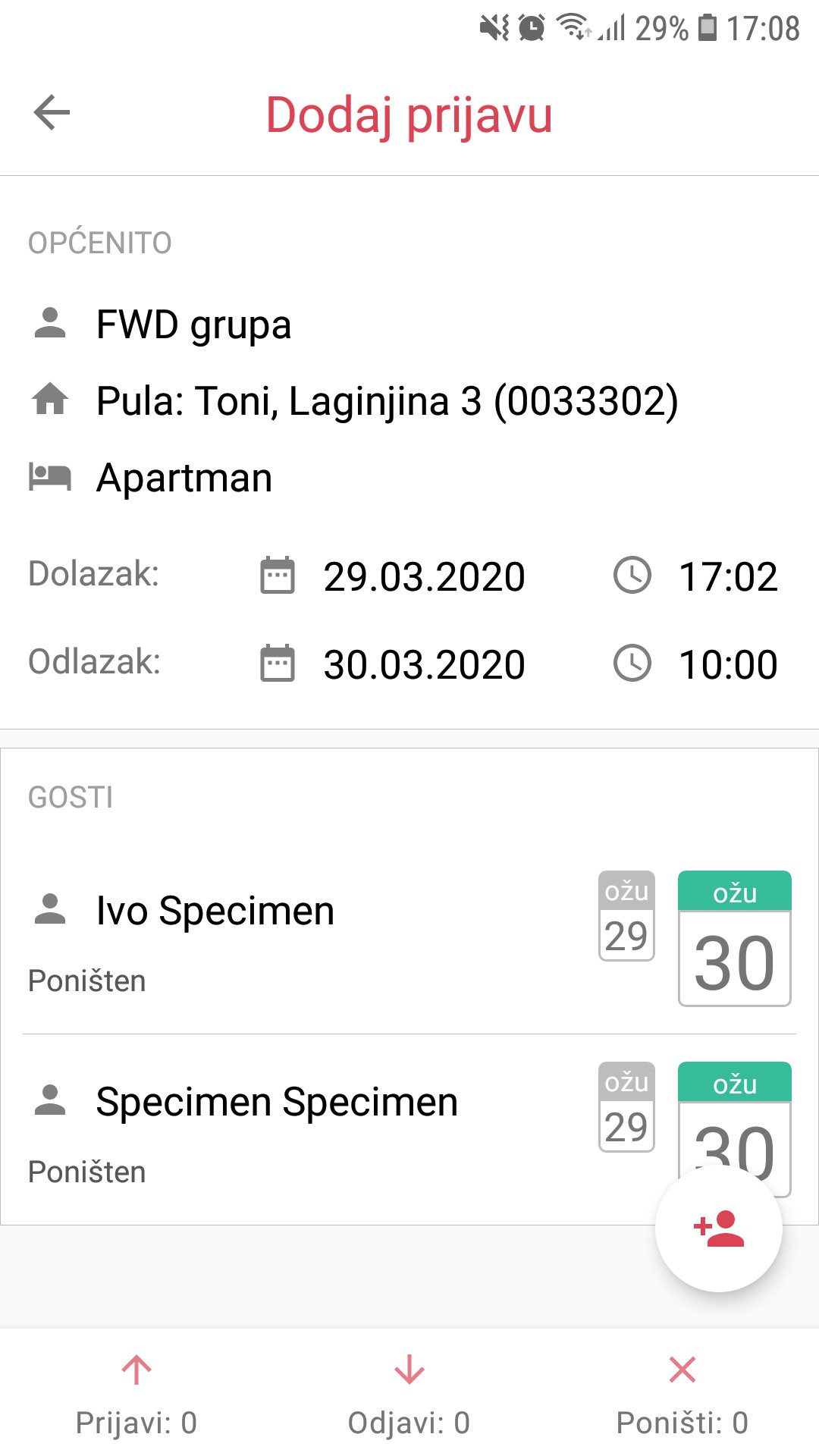This screenshot has height=1456, width=819.
Task: Edit departure date 30.03.2020
Action: pos(393,664)
